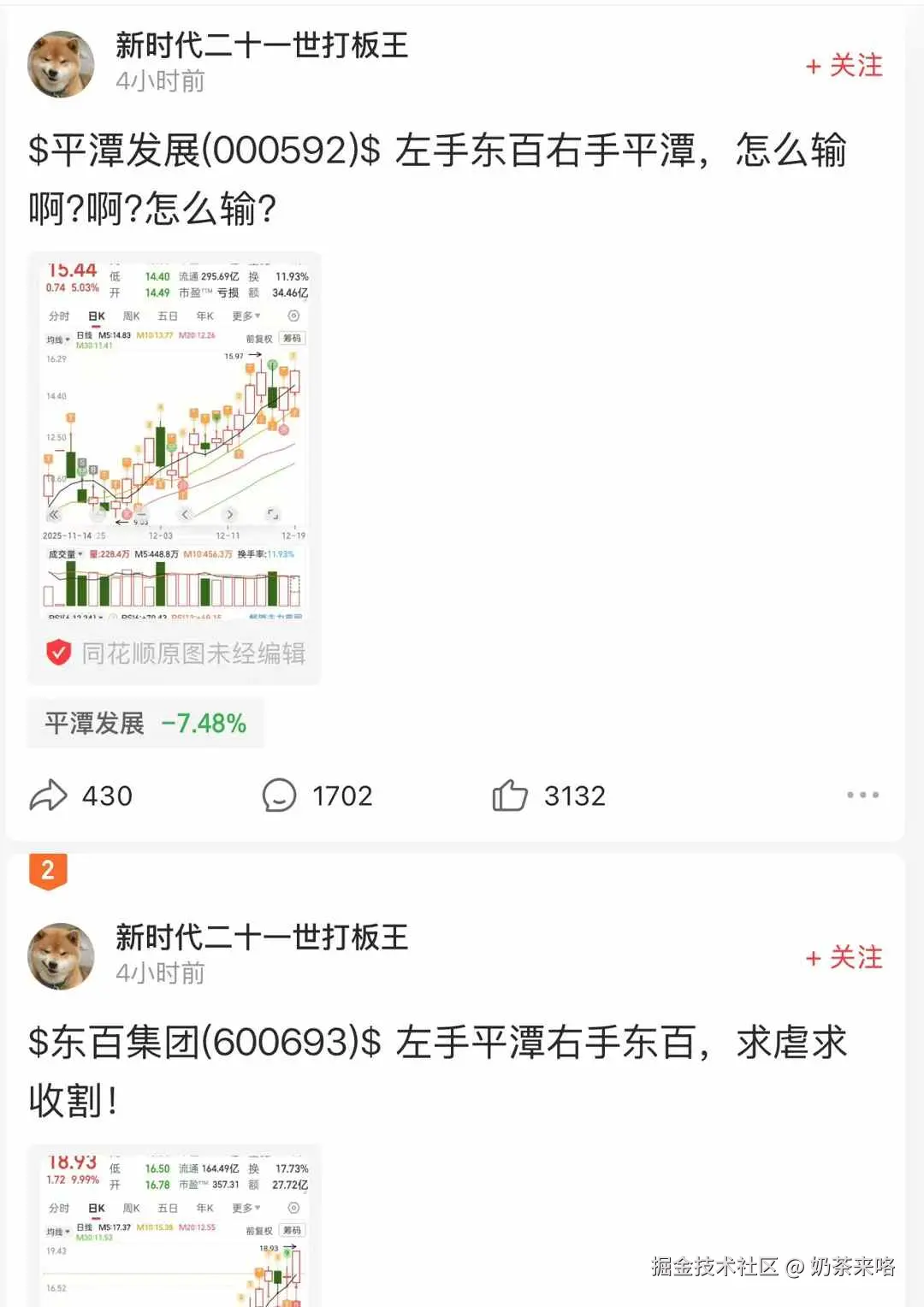
Task: Open chart settings via the gear icon
Action: point(292,316)
